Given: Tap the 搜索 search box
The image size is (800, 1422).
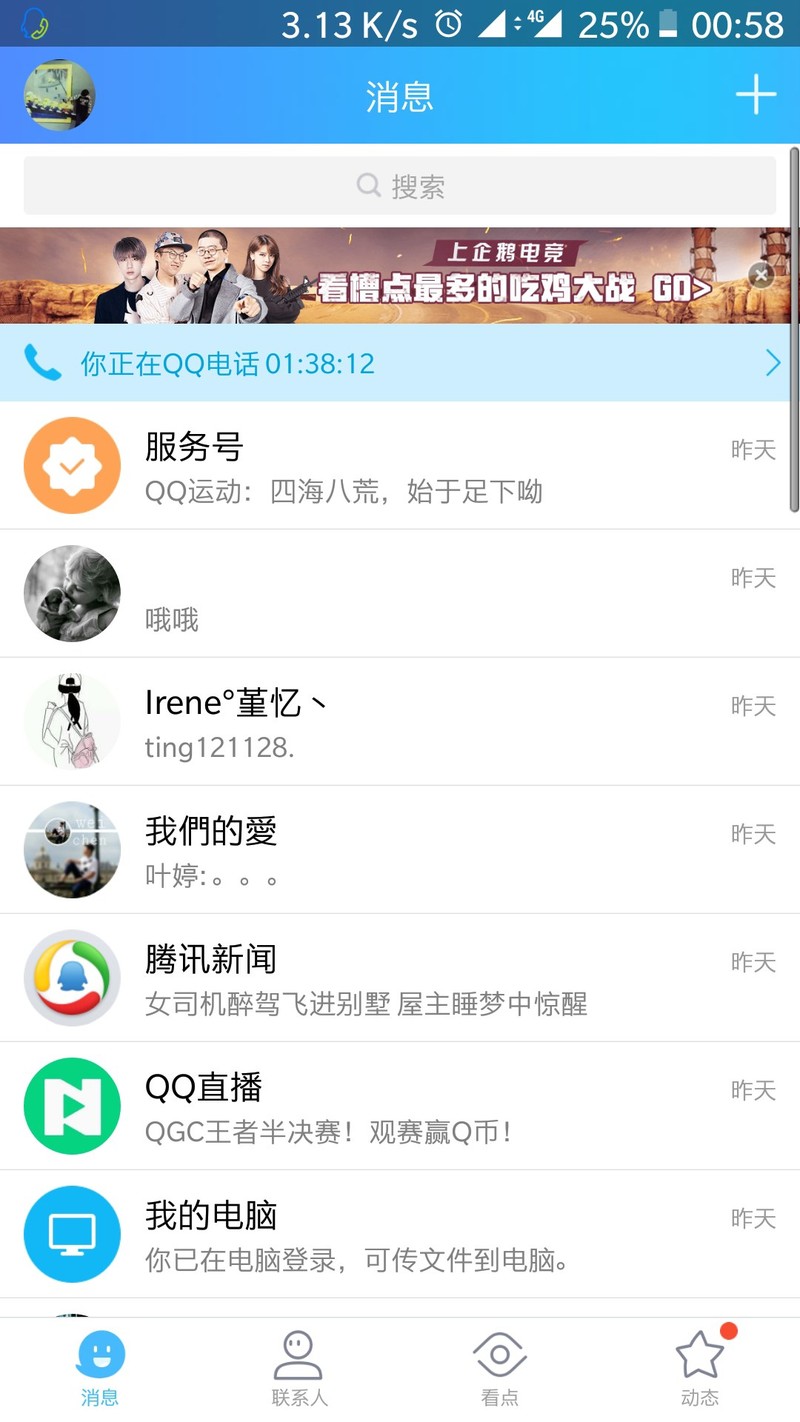Looking at the screenshot, I should click(x=400, y=185).
